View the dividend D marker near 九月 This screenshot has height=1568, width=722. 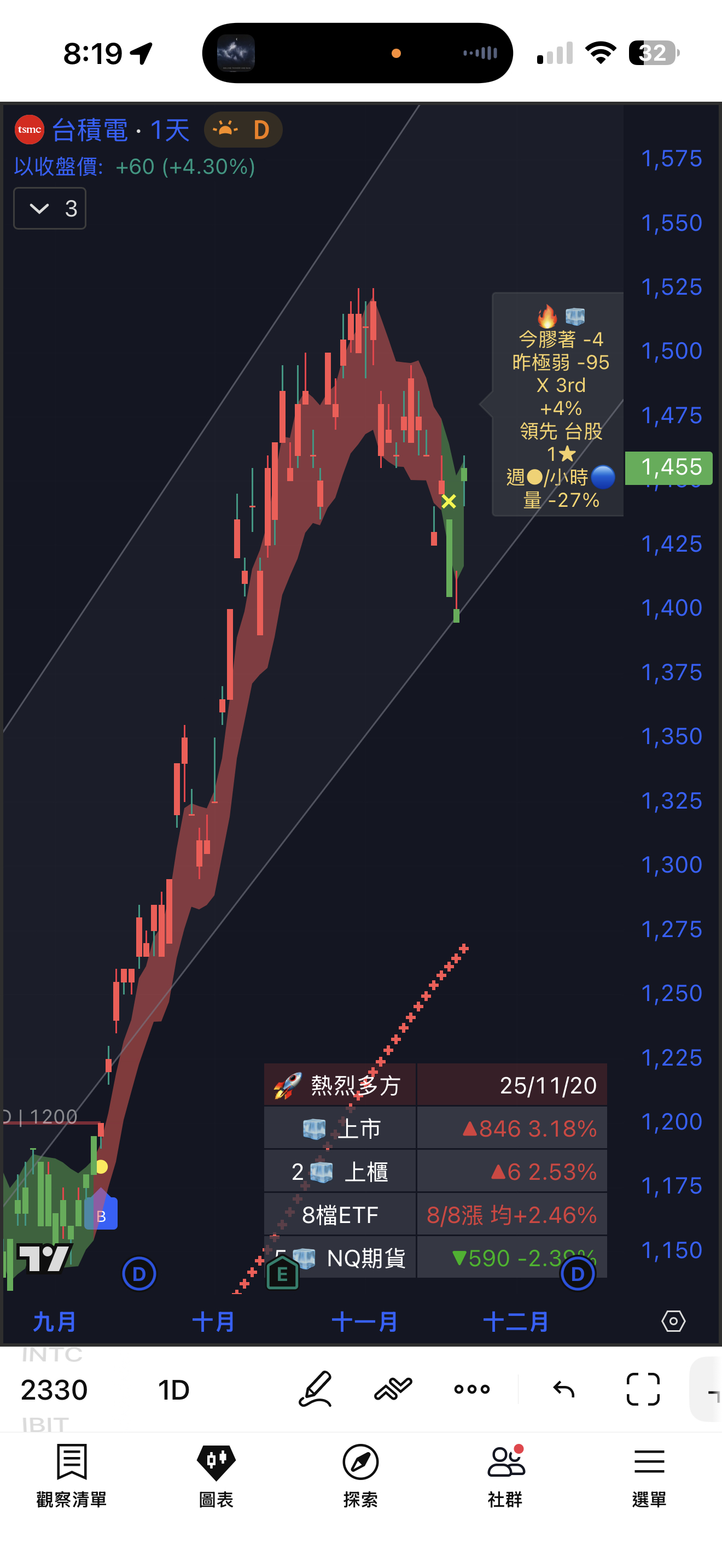coord(139,1274)
